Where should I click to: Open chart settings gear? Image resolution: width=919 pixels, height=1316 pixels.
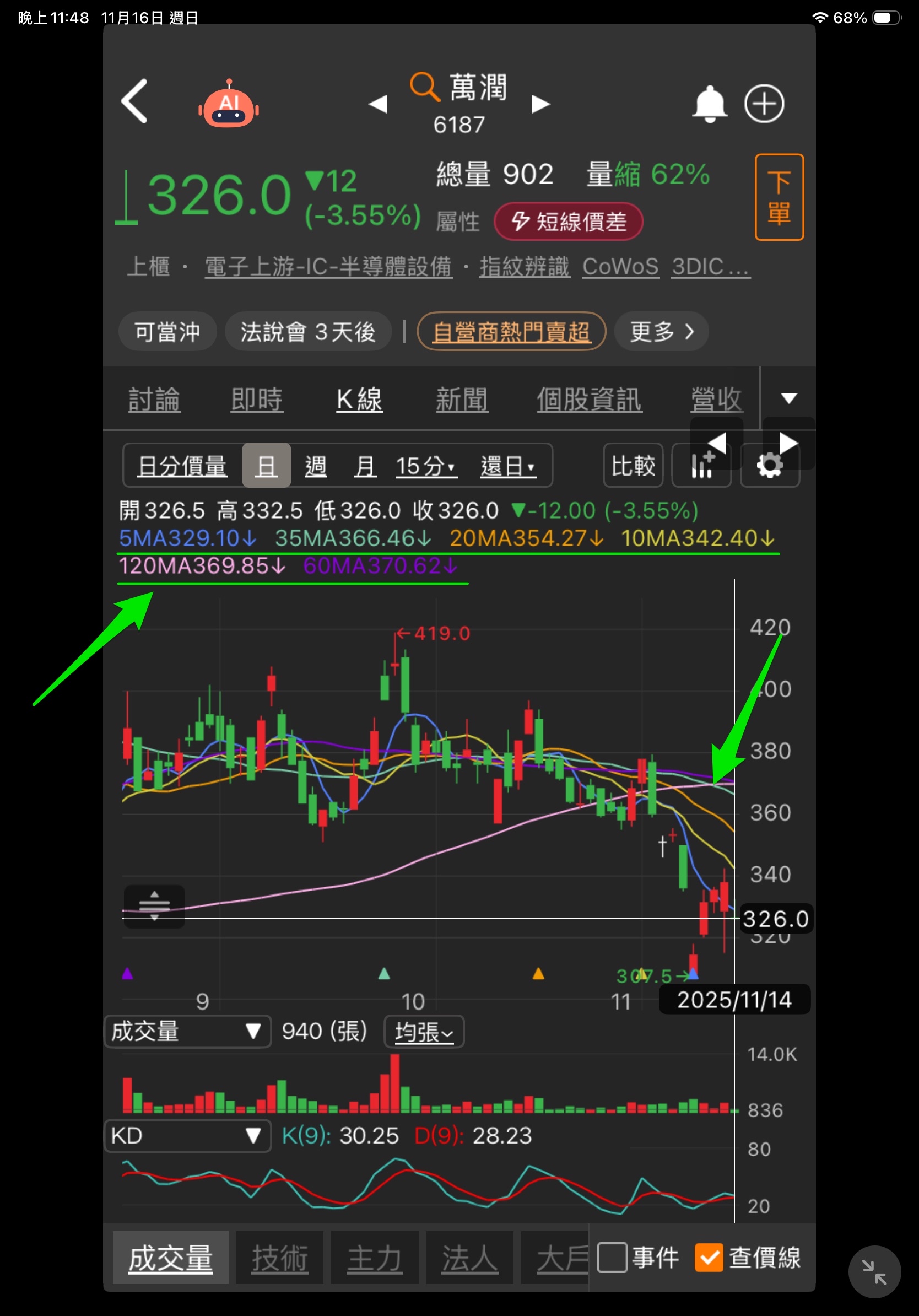point(770,466)
